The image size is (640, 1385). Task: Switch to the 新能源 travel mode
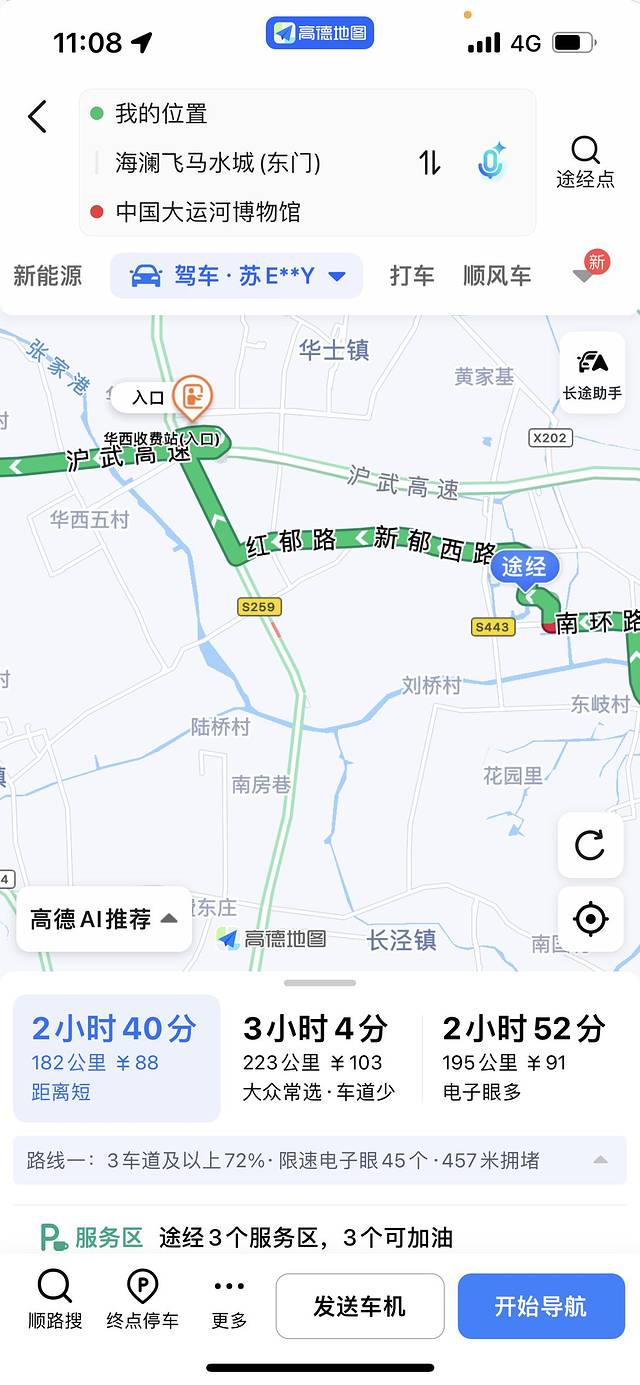47,276
